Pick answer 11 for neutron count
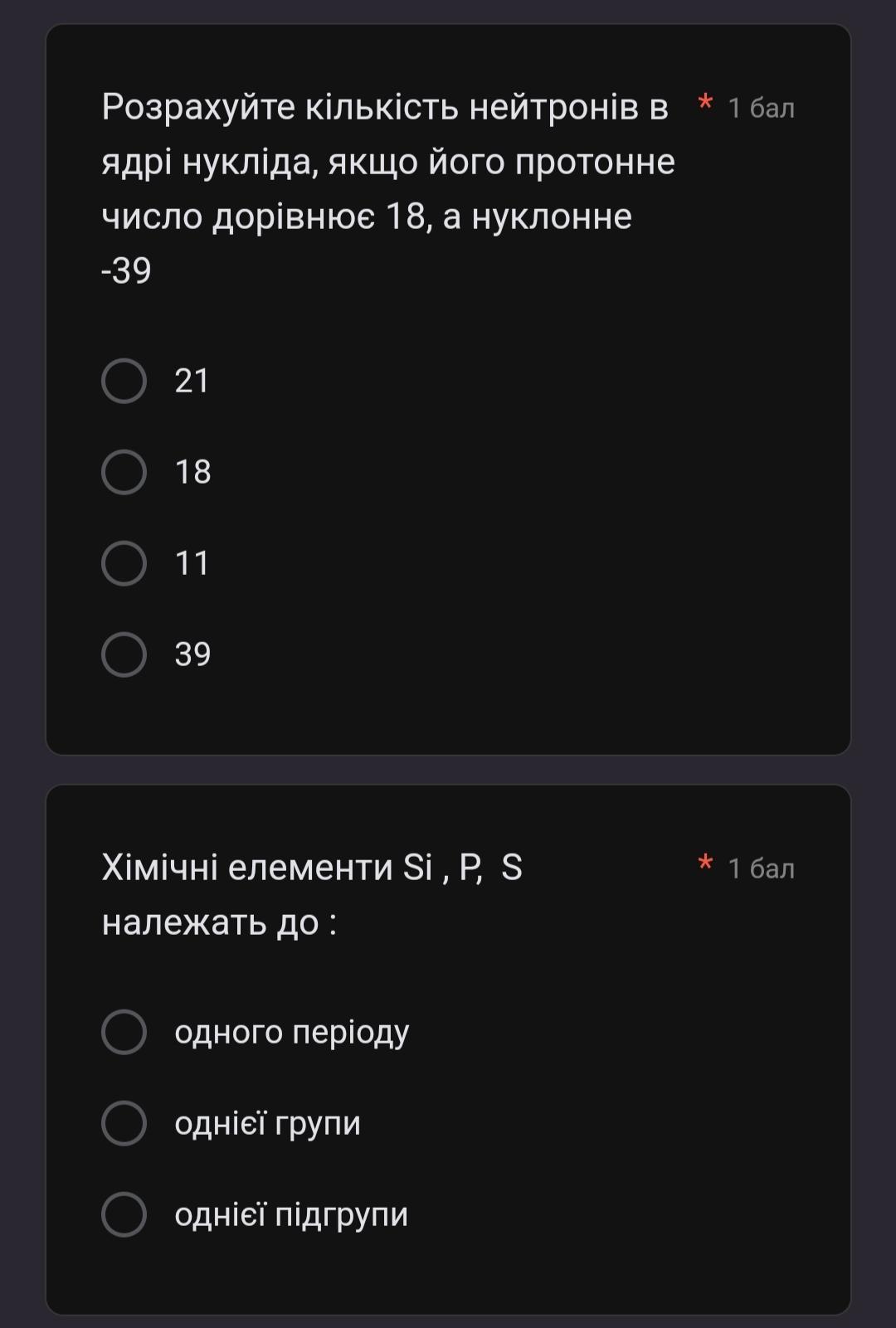Image resolution: width=896 pixels, height=1328 pixels. 124,564
